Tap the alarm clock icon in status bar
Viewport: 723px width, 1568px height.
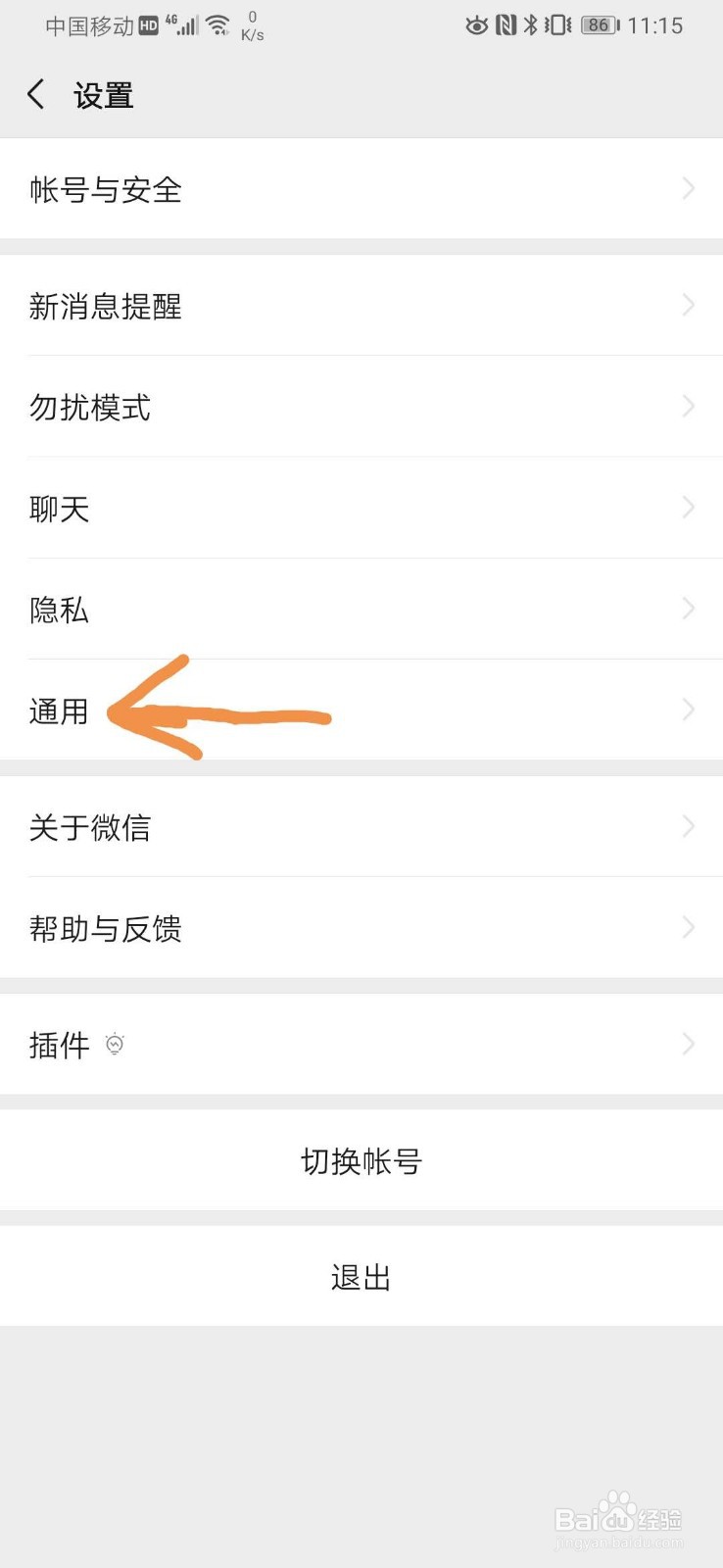[476, 25]
